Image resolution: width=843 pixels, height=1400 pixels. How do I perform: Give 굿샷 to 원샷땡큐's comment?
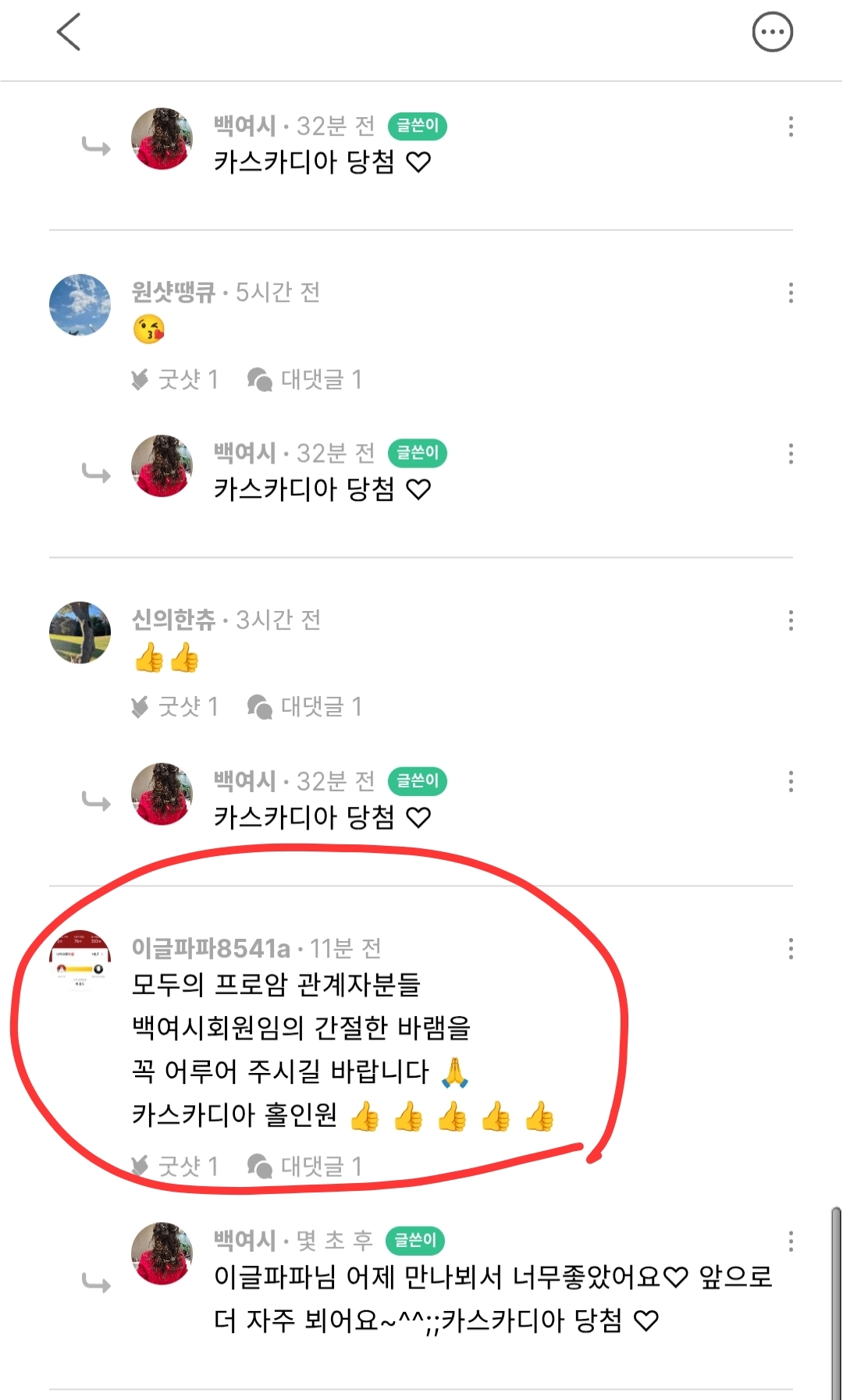(x=175, y=379)
